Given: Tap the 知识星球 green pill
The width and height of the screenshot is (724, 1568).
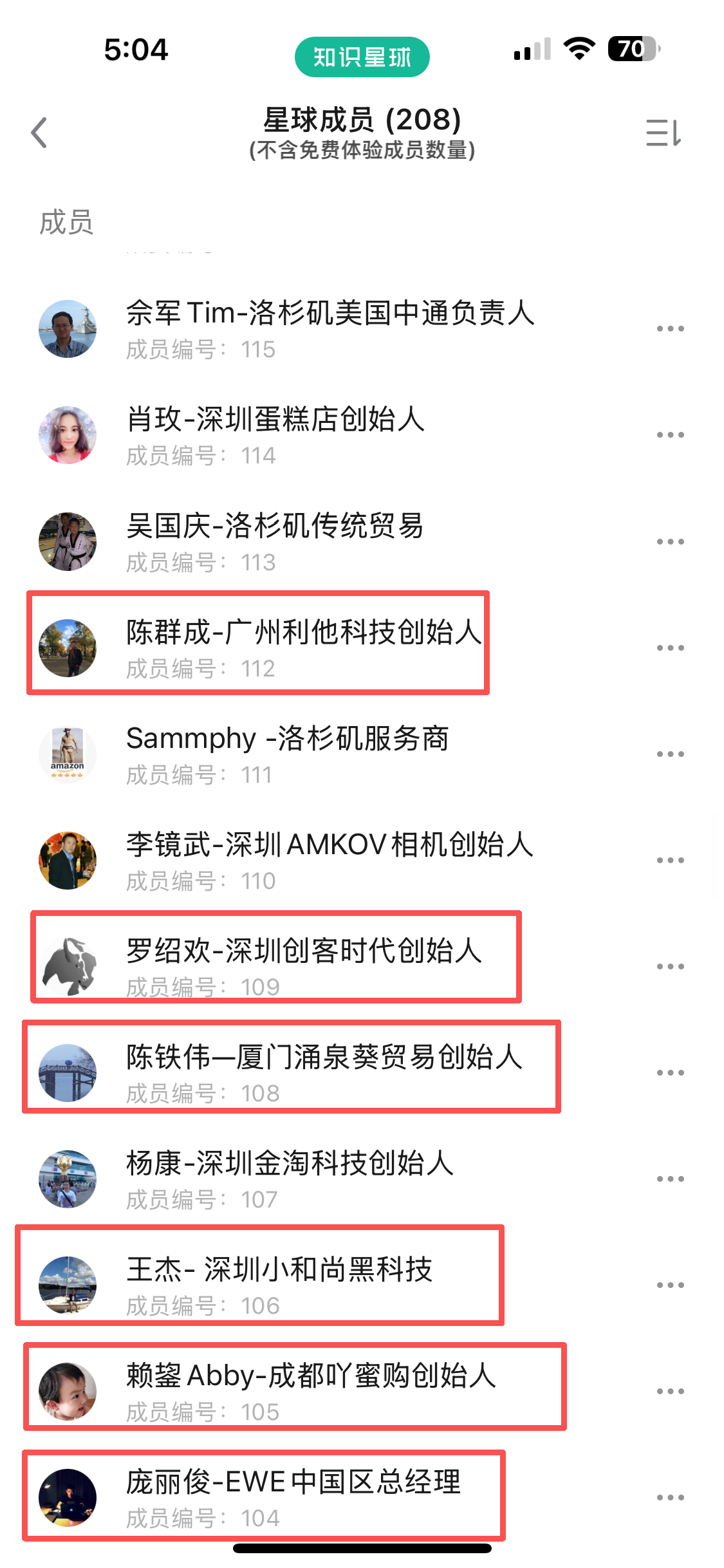Looking at the screenshot, I should coord(362,57).
